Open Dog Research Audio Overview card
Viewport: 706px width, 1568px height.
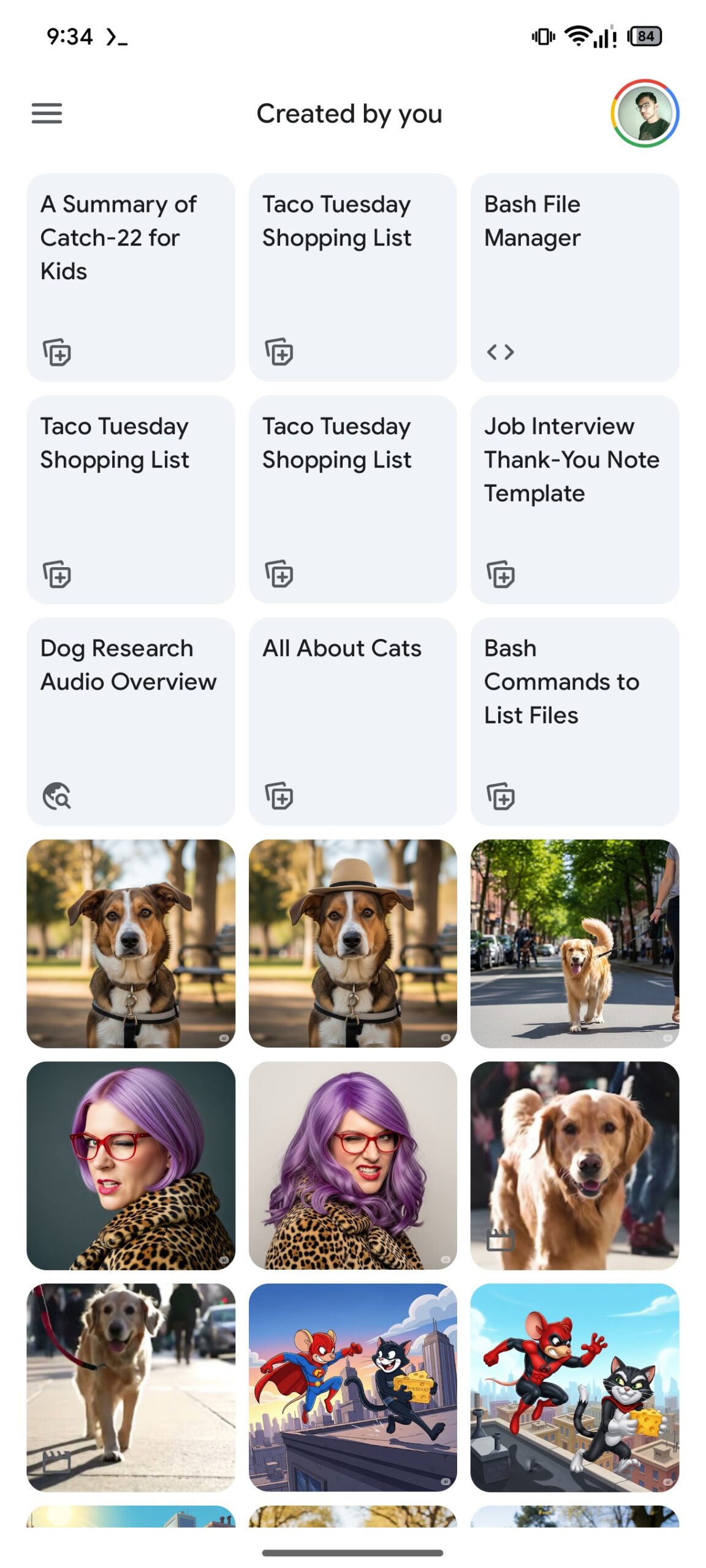pyautogui.click(x=131, y=721)
